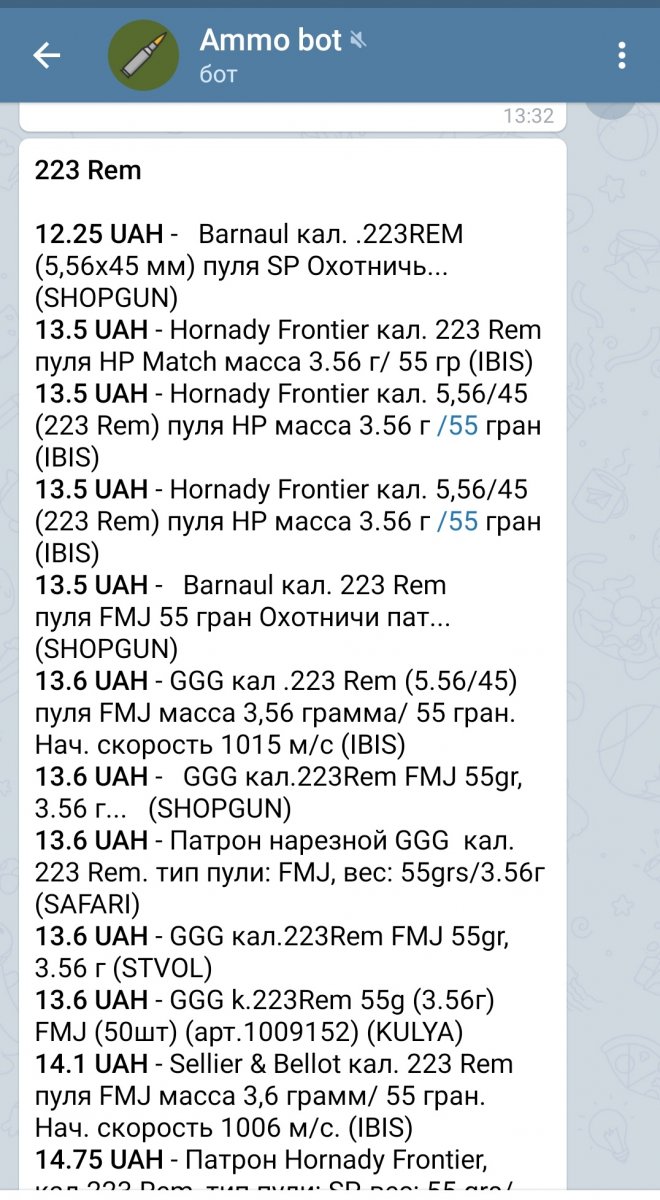The height and width of the screenshot is (1200, 660).
Task: Tap the second blue /55 link
Action: point(458,521)
